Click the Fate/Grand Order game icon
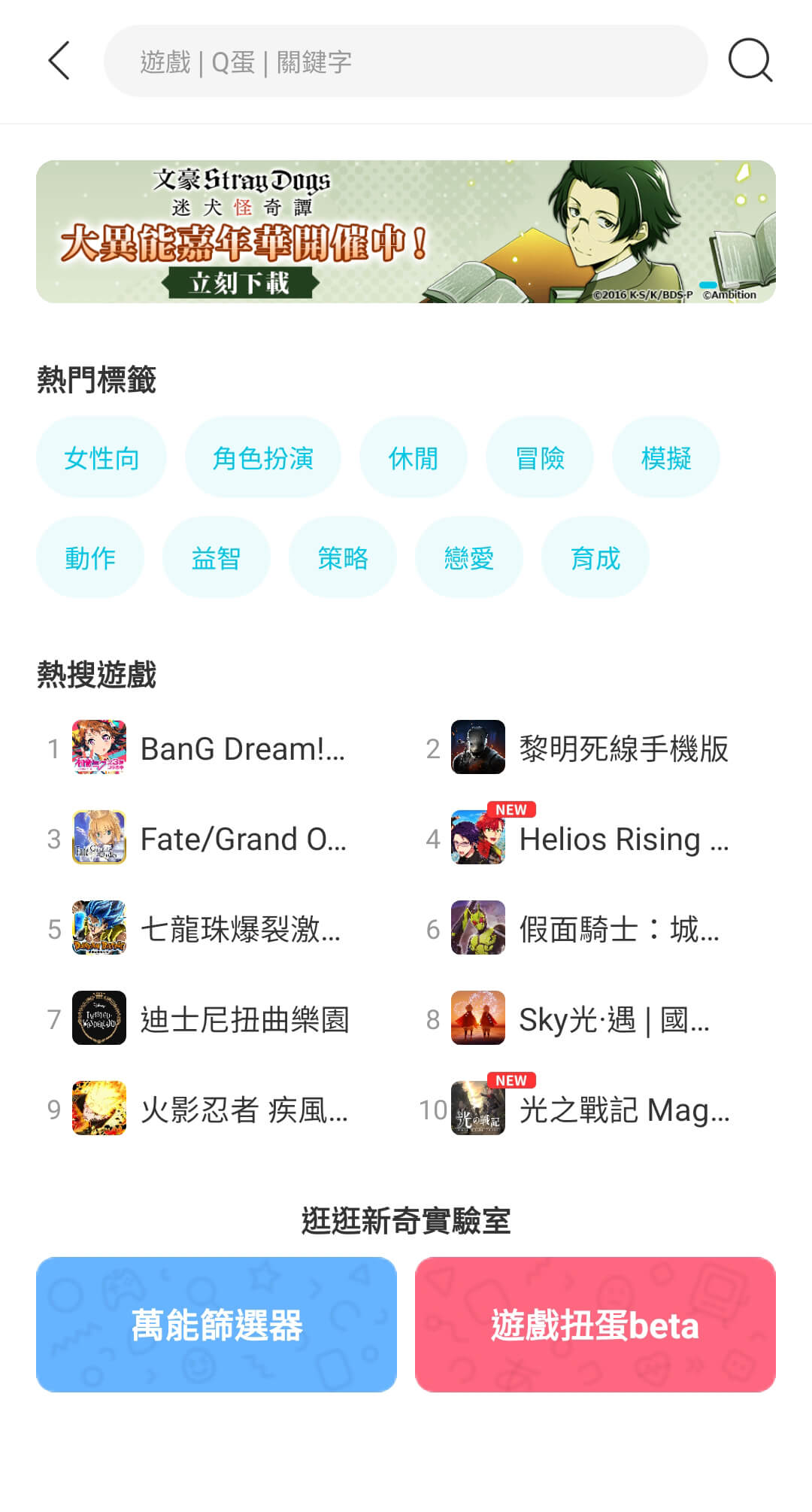 [x=98, y=839]
